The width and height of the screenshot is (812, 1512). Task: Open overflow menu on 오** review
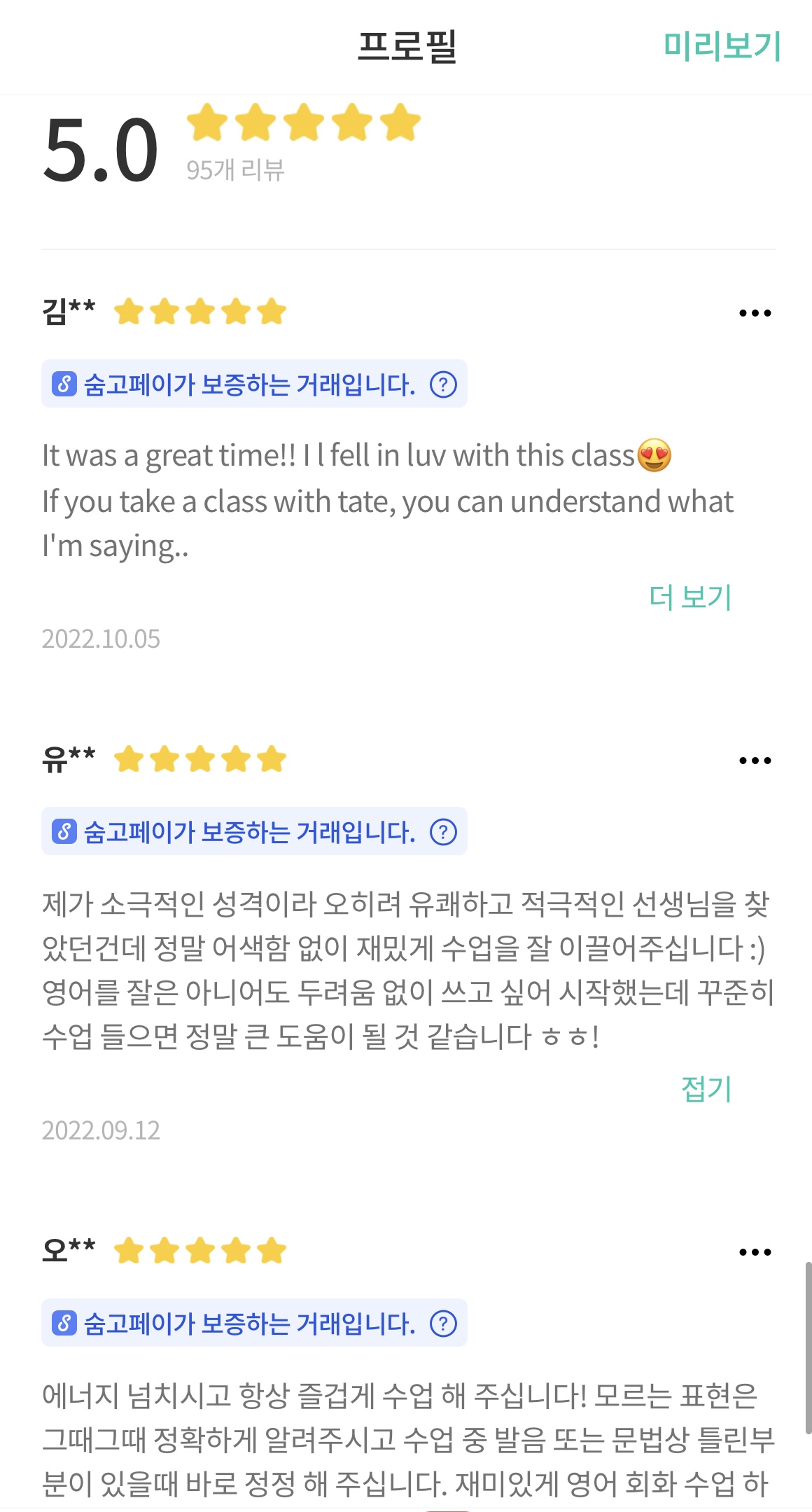(x=755, y=1252)
